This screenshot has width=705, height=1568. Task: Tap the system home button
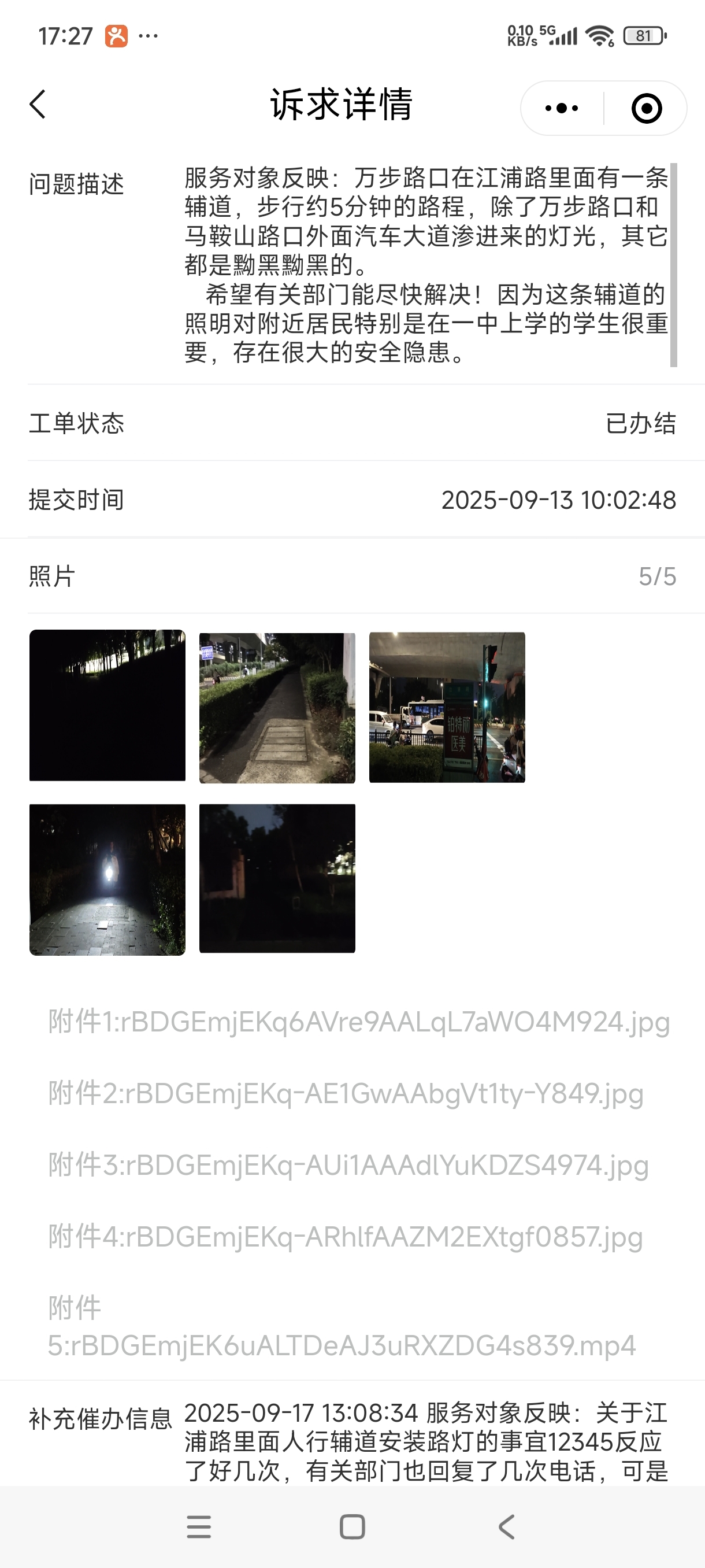pos(352,1526)
